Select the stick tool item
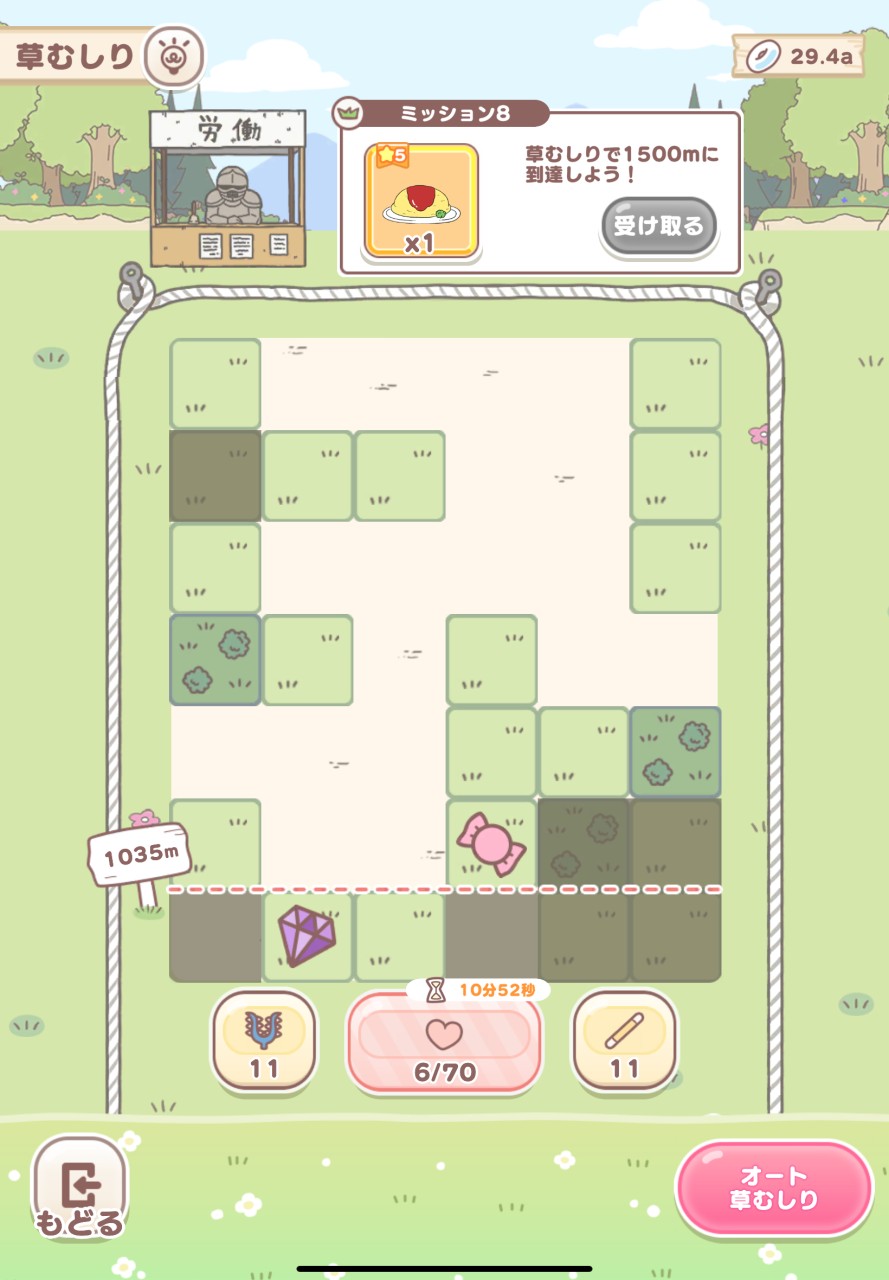Screen dimensions: 889x1280 [x=624, y=1040]
